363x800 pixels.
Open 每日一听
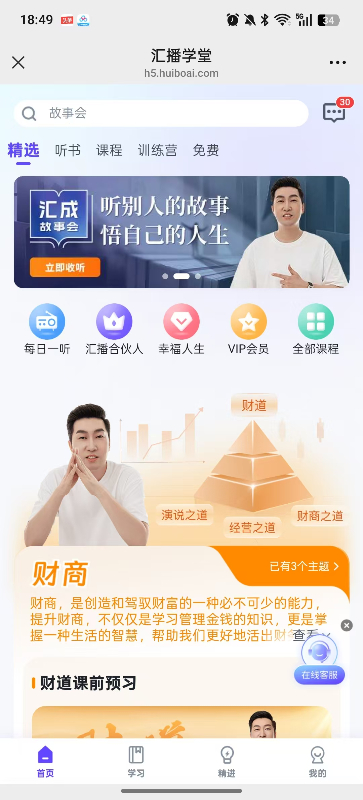click(x=47, y=330)
